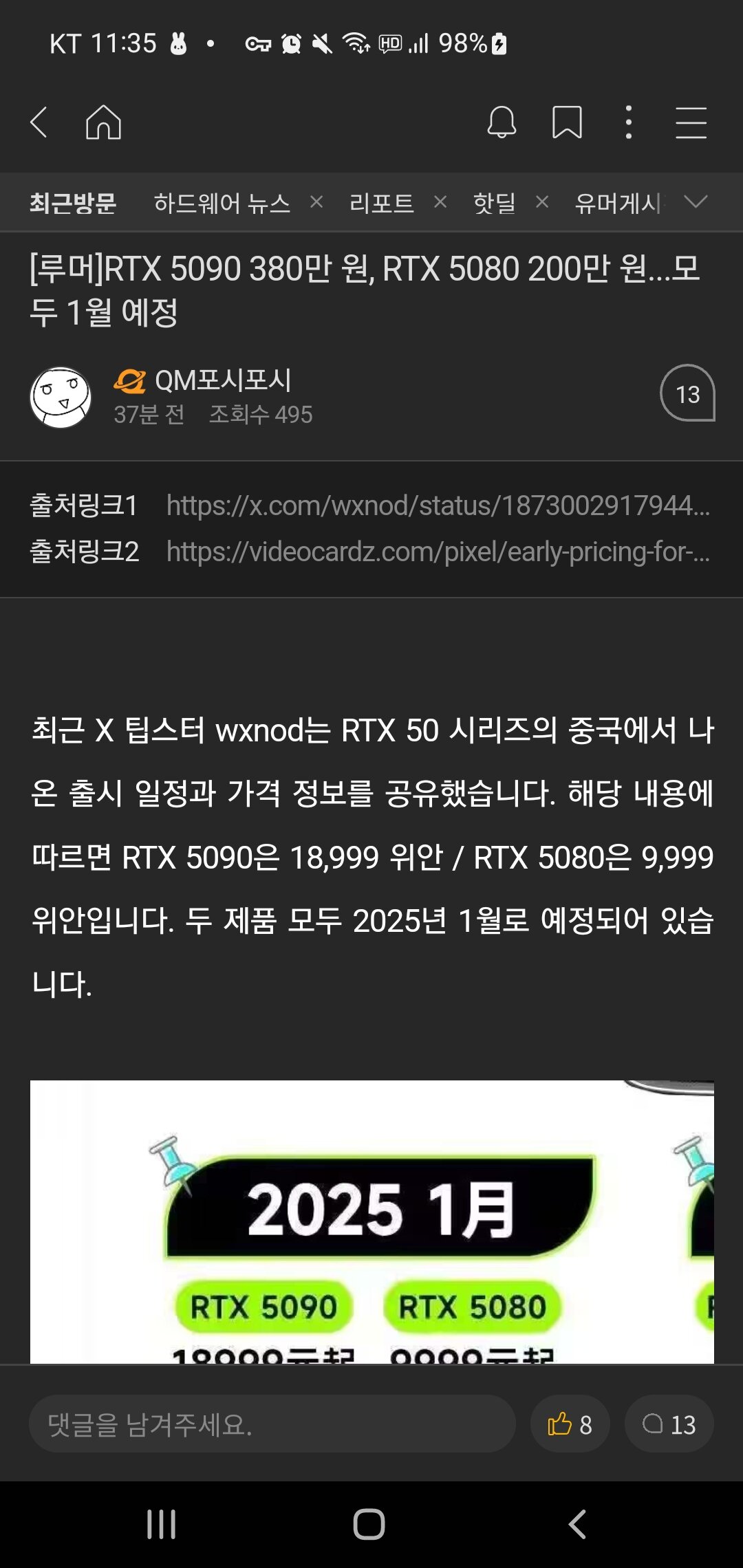Open the 리포트 board tab
Image resolution: width=743 pixels, height=1568 pixels.
tap(381, 203)
